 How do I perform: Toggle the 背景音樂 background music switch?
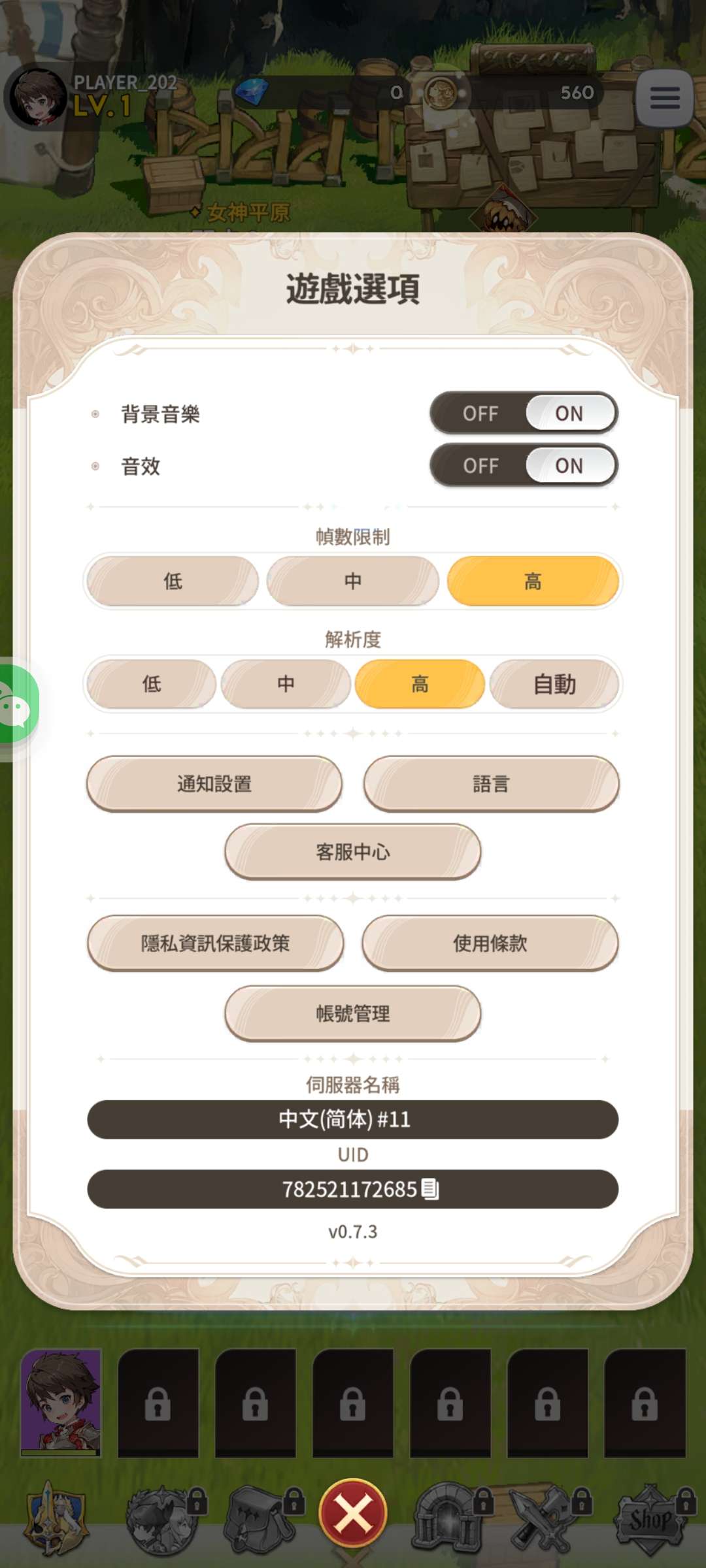pos(524,413)
